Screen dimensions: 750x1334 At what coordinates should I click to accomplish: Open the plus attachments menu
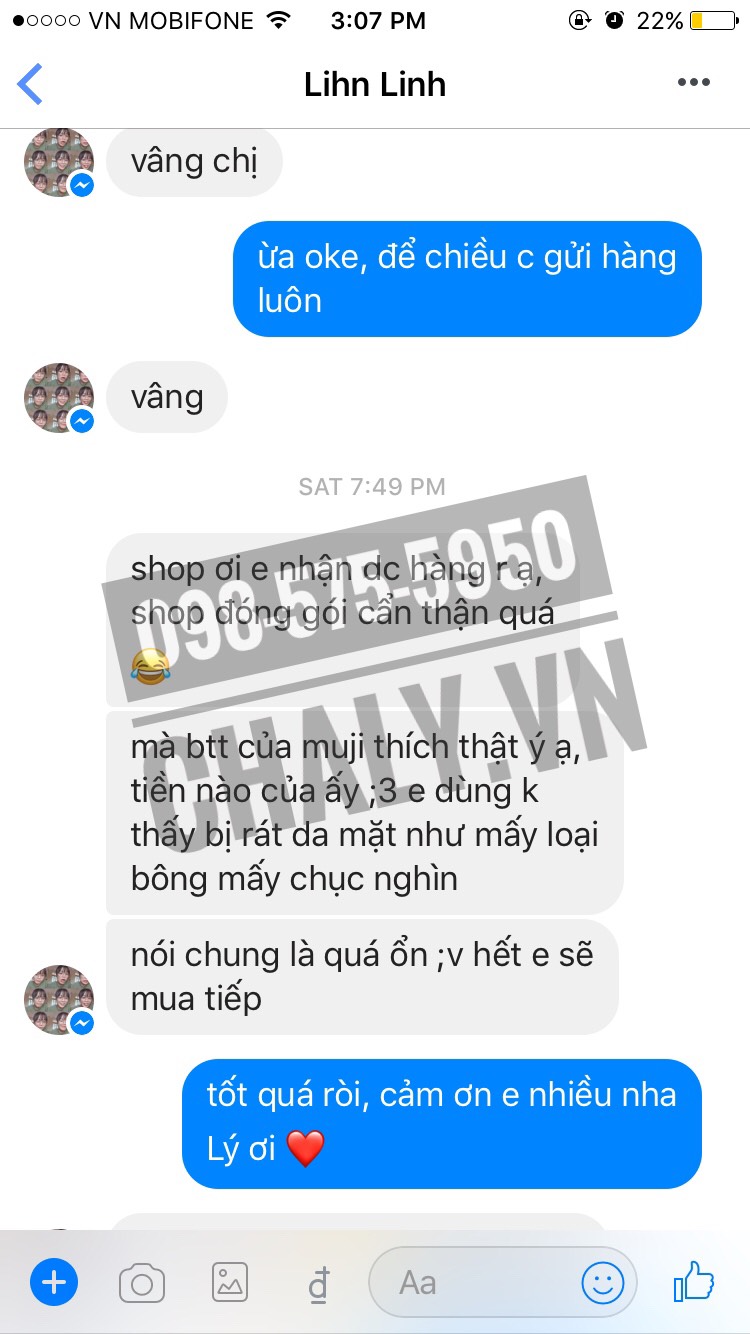pyautogui.click(x=54, y=1282)
